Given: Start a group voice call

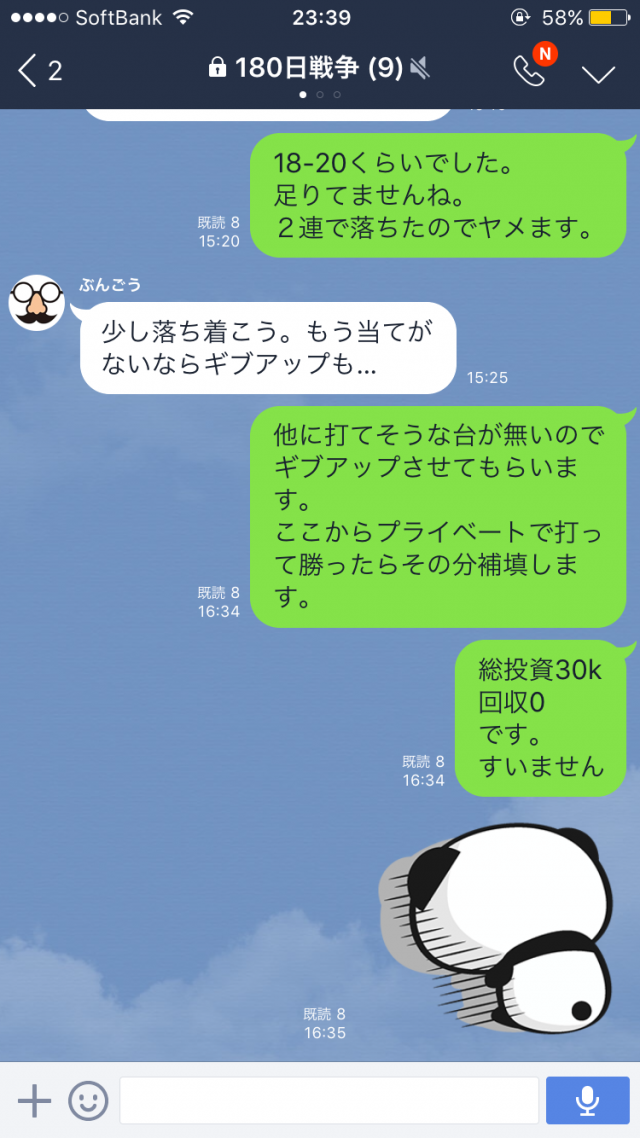Looking at the screenshot, I should (x=529, y=70).
